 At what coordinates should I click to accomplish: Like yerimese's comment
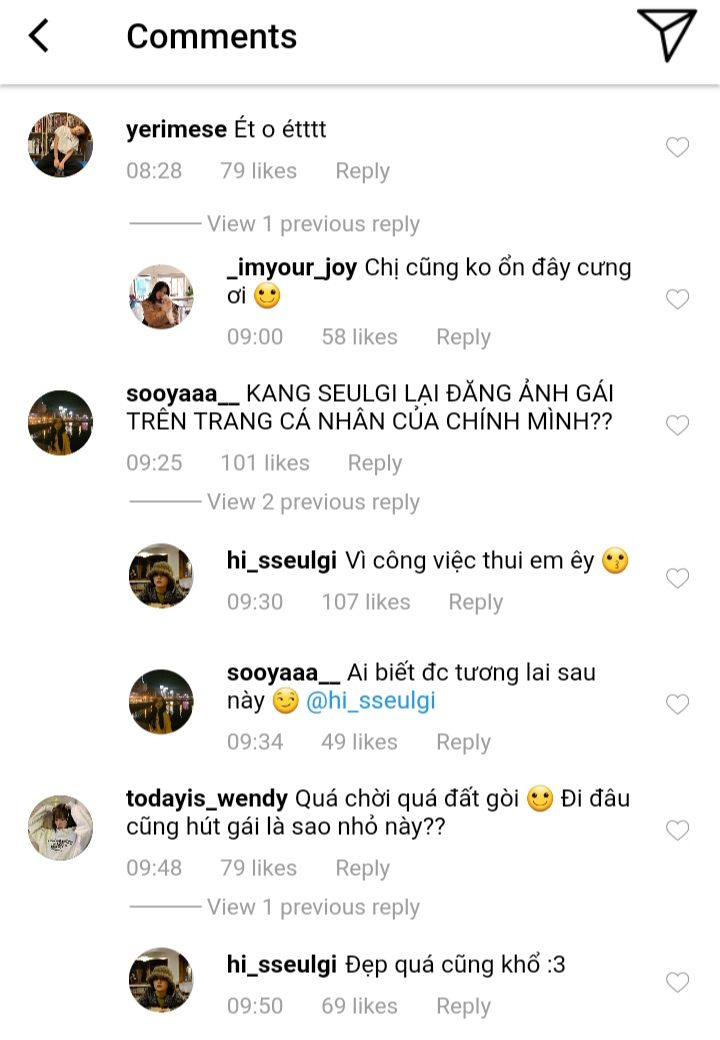coord(677,148)
